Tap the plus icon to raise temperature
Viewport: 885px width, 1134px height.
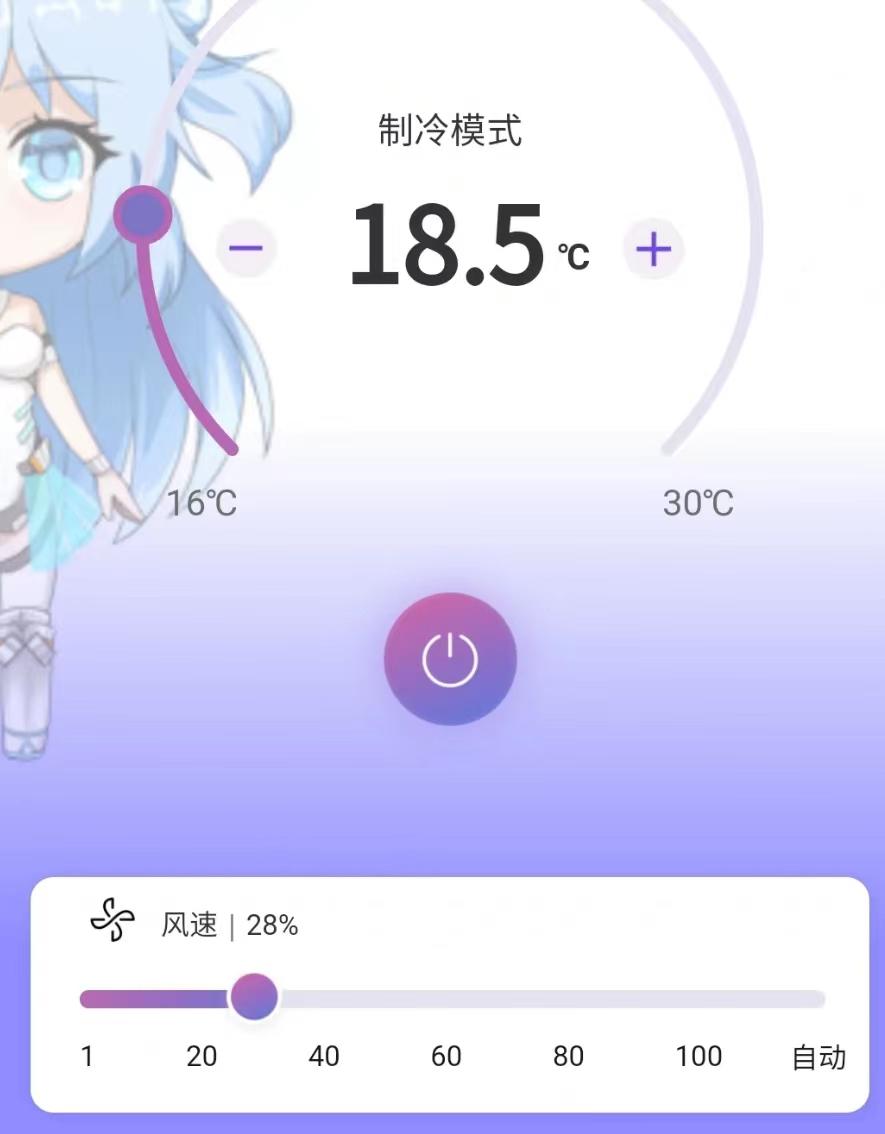coord(654,250)
